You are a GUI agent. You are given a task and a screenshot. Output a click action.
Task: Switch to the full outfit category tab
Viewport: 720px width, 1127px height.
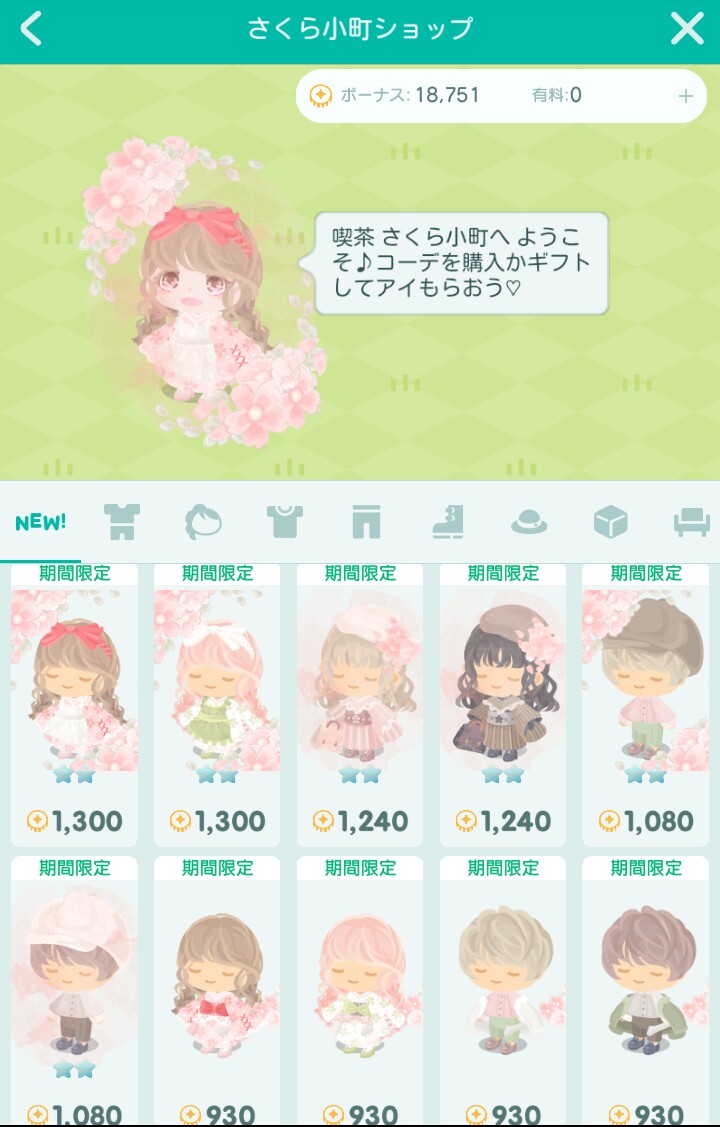pyautogui.click(x=122, y=522)
